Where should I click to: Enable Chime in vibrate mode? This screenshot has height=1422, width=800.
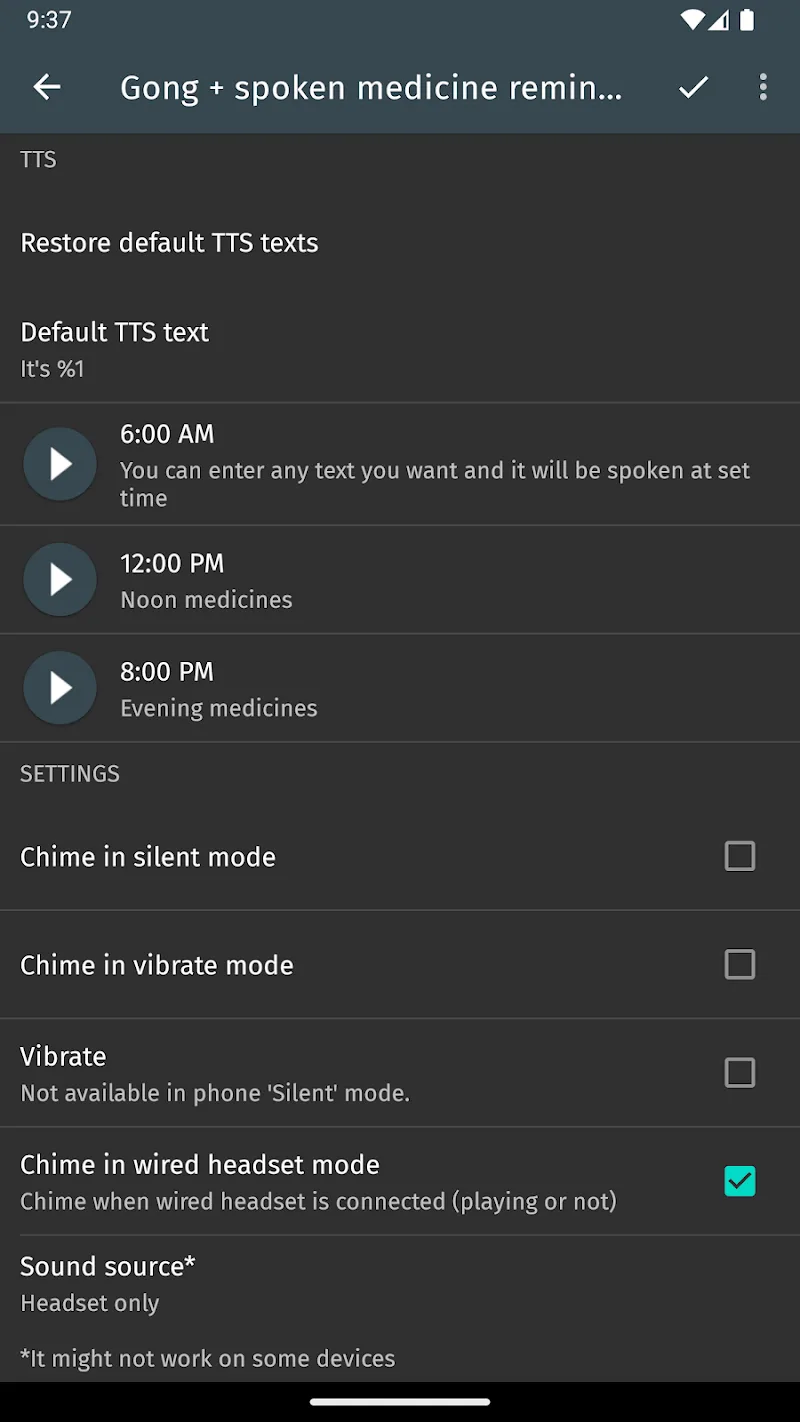pos(740,964)
